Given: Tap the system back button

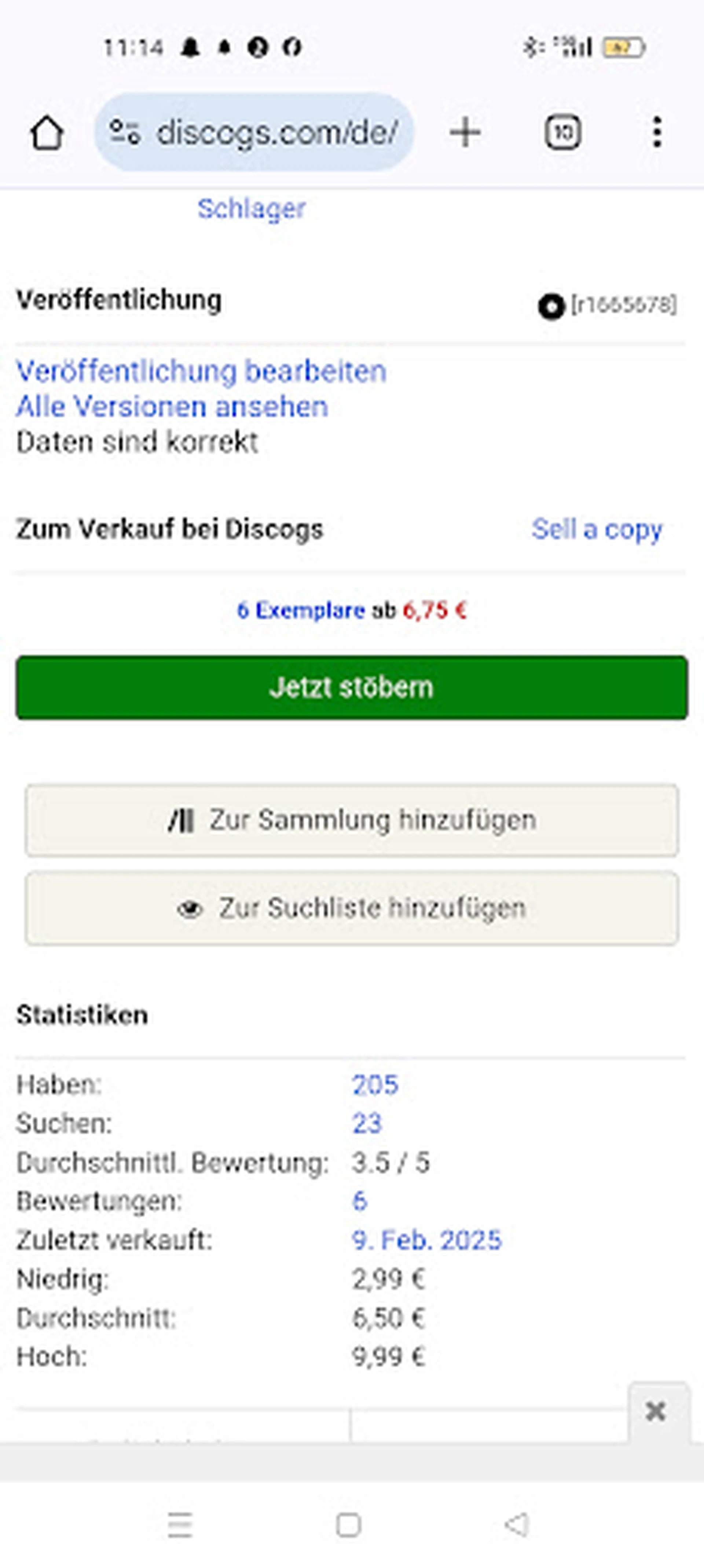Looking at the screenshot, I should (516, 1525).
